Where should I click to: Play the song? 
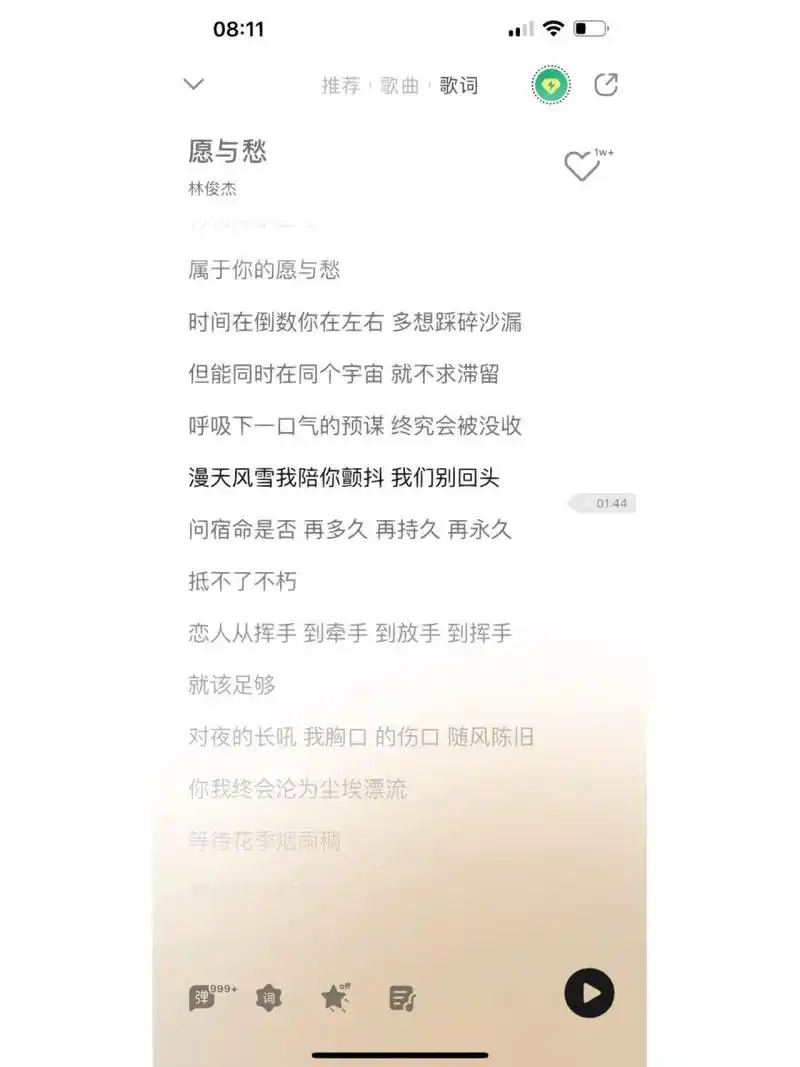(x=589, y=993)
